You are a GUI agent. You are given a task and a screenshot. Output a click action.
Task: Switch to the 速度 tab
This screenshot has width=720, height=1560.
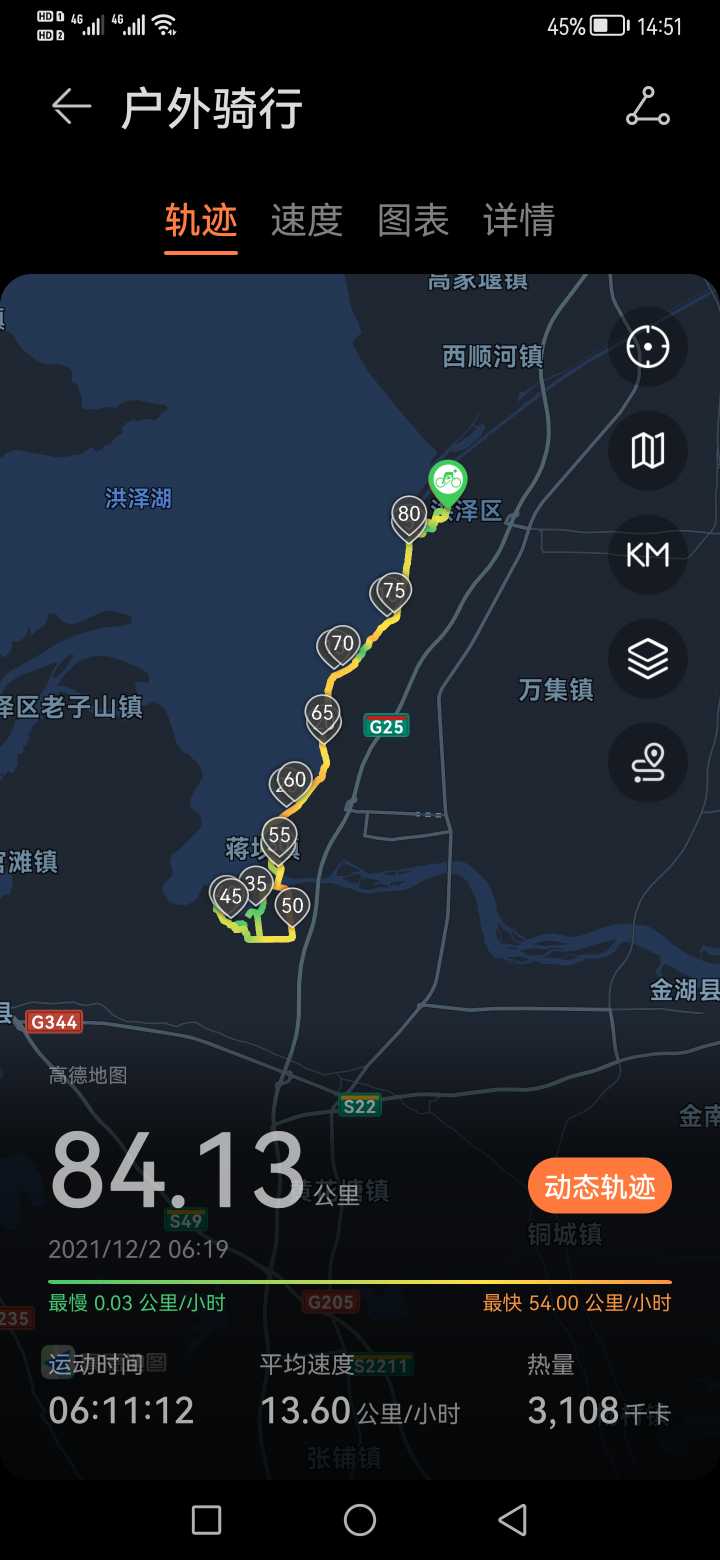307,221
